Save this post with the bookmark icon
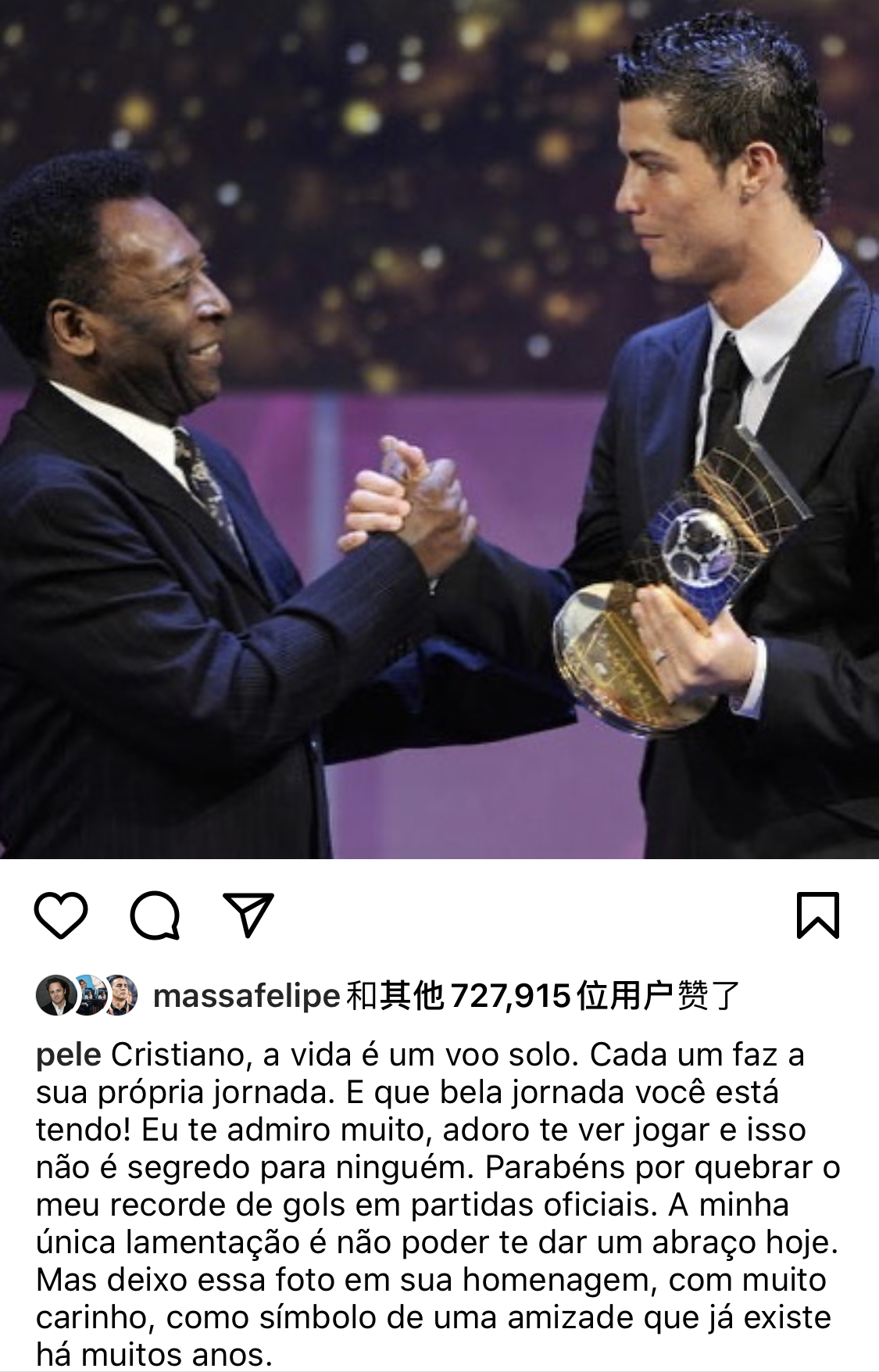The width and height of the screenshot is (879, 1372). (x=817, y=915)
